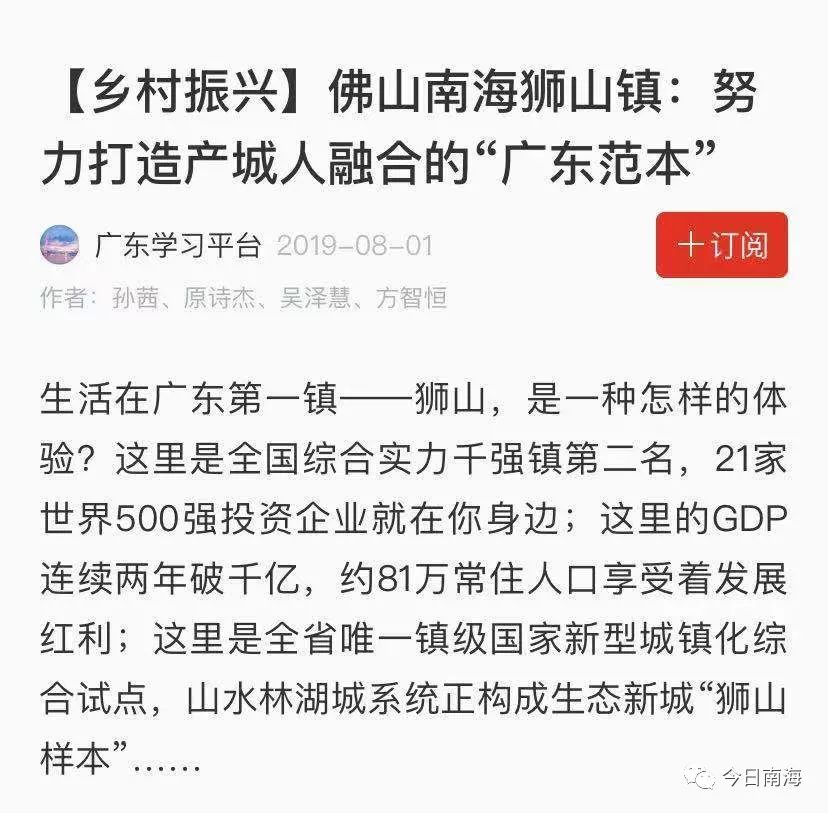Open the 广东学习平台 publisher profile

(x=179, y=245)
